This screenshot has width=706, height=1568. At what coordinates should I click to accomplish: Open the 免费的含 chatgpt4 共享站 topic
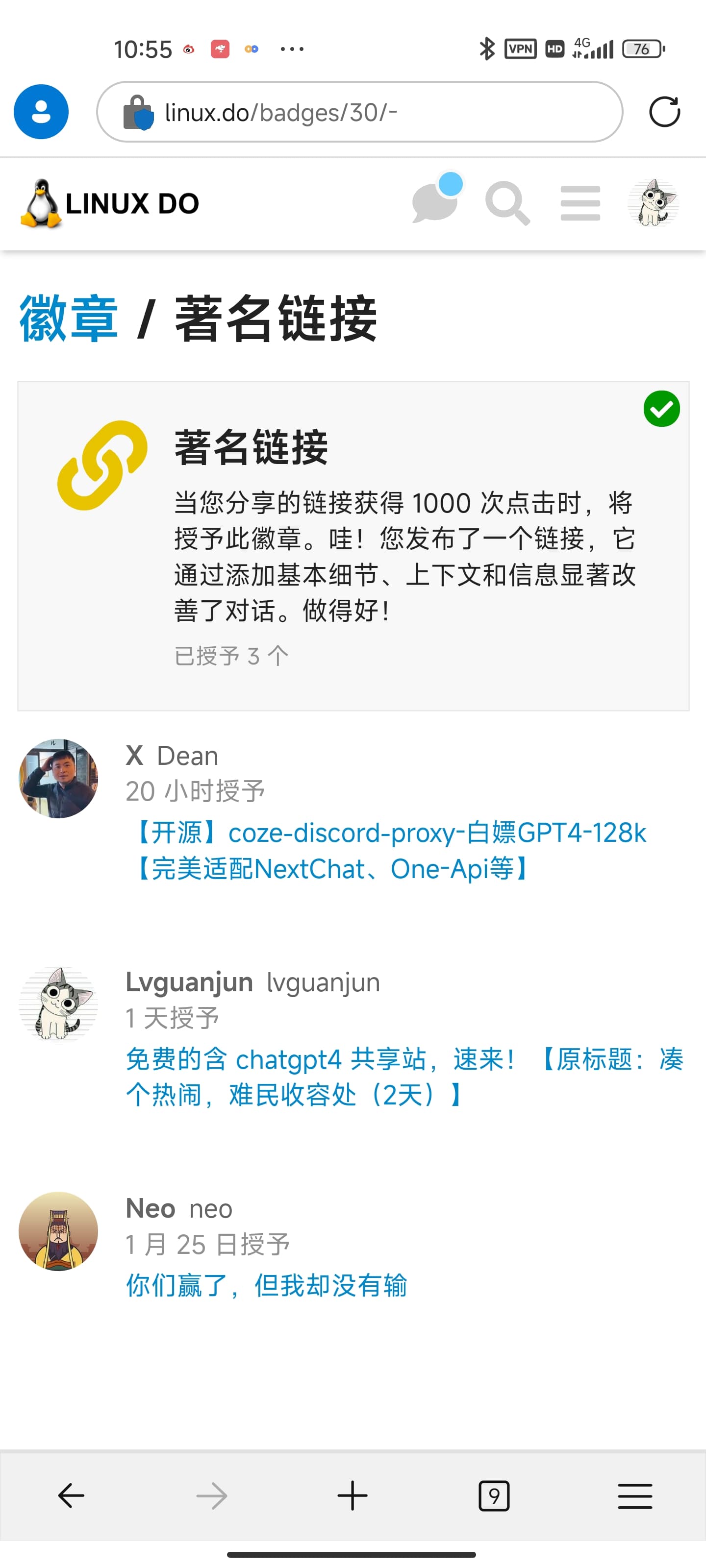coord(404,1077)
